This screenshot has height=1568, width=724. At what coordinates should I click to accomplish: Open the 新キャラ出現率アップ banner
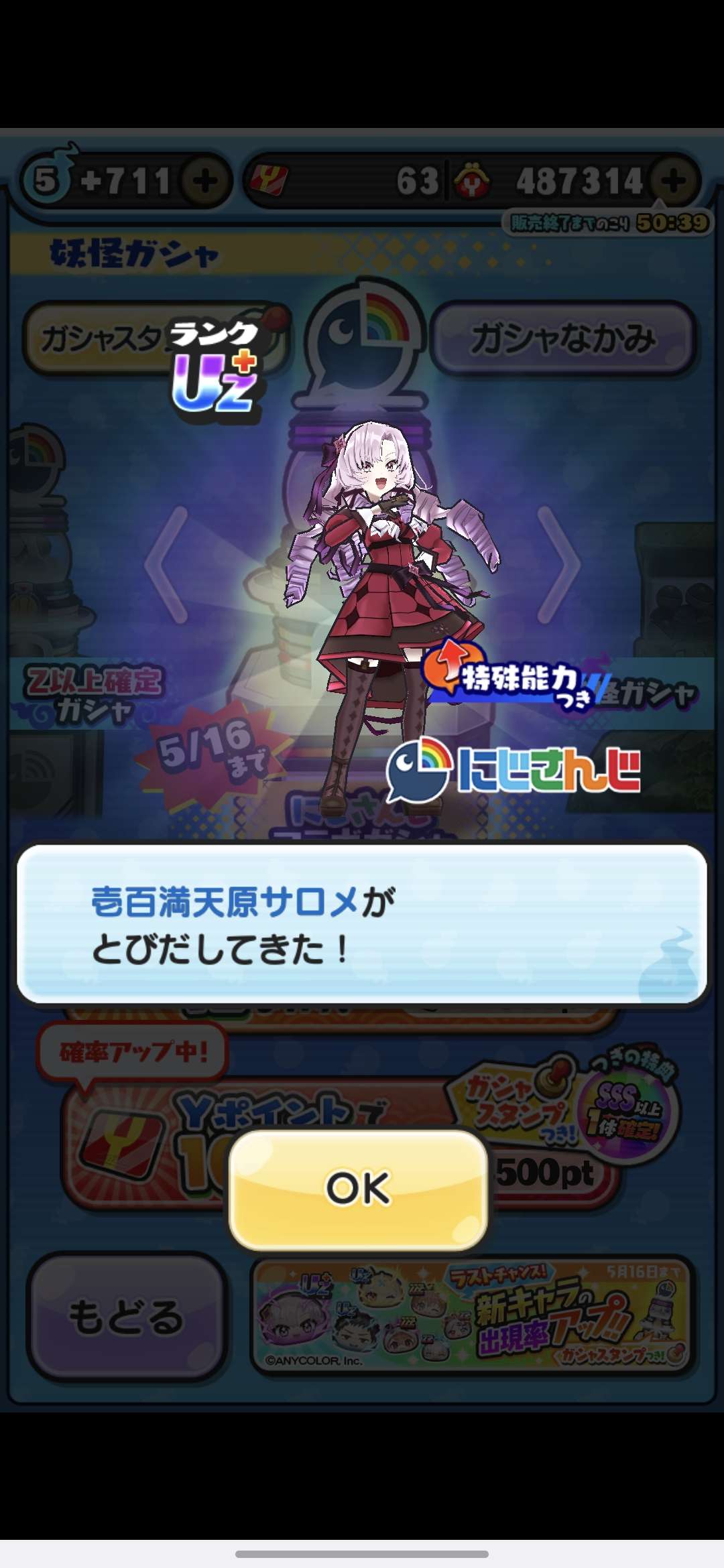point(473,1316)
